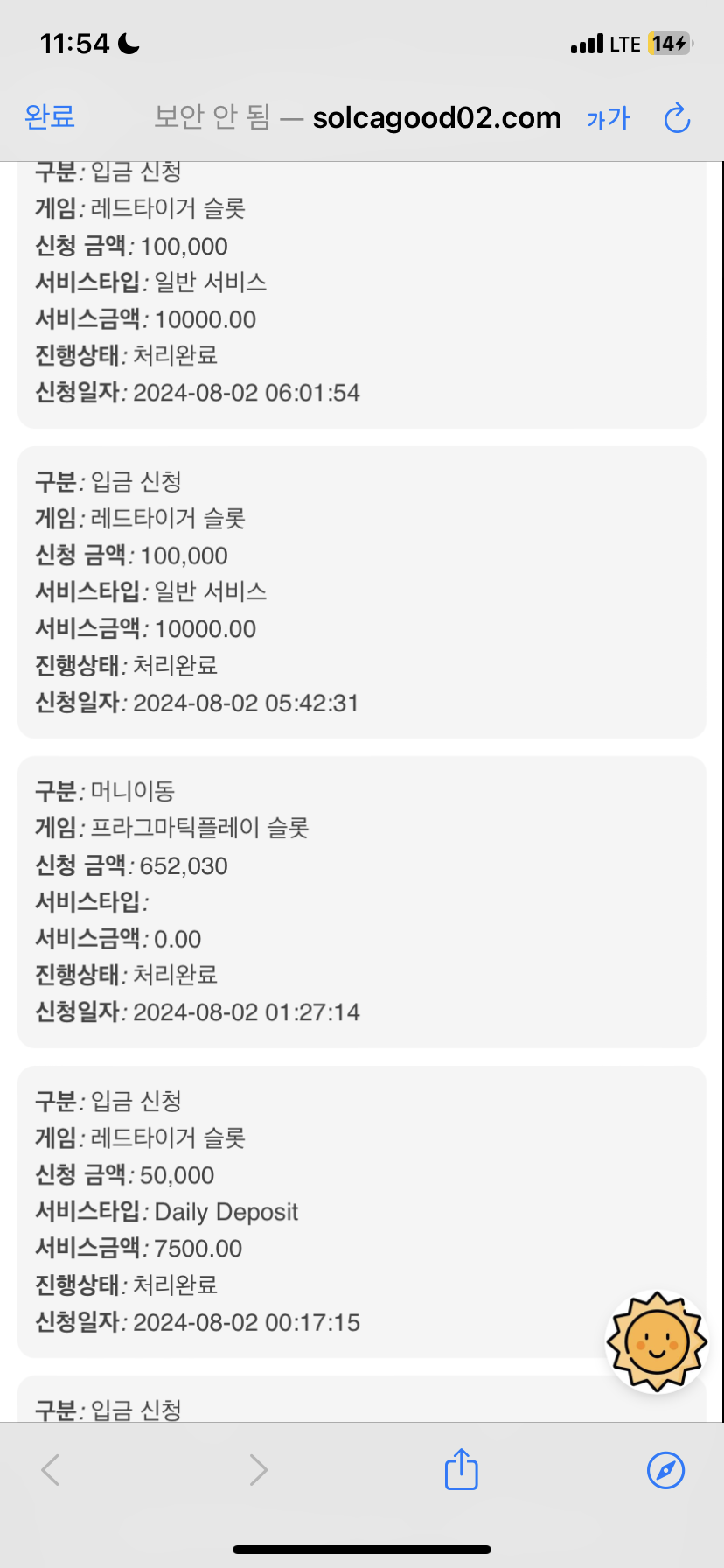Tap the smiling sun floating button
The image size is (724, 1568).
pyautogui.click(x=657, y=1341)
